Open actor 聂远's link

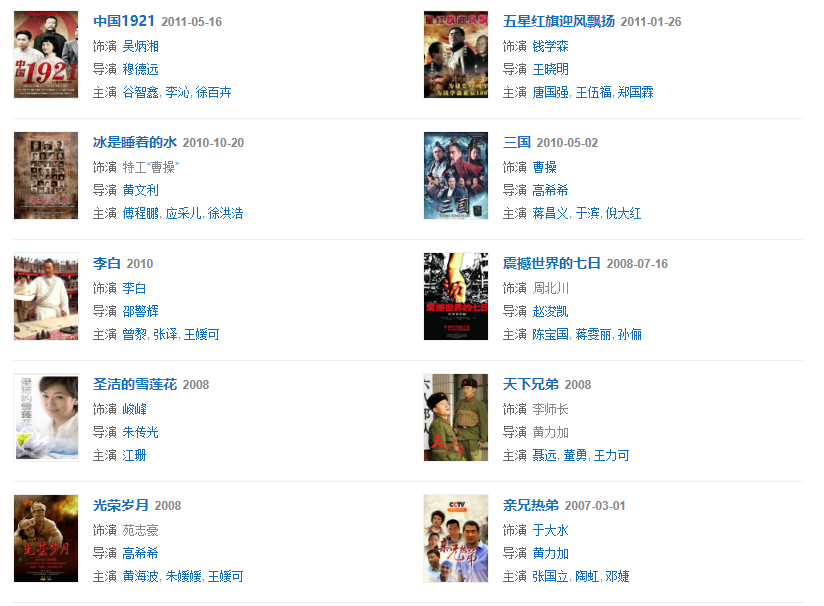point(544,455)
